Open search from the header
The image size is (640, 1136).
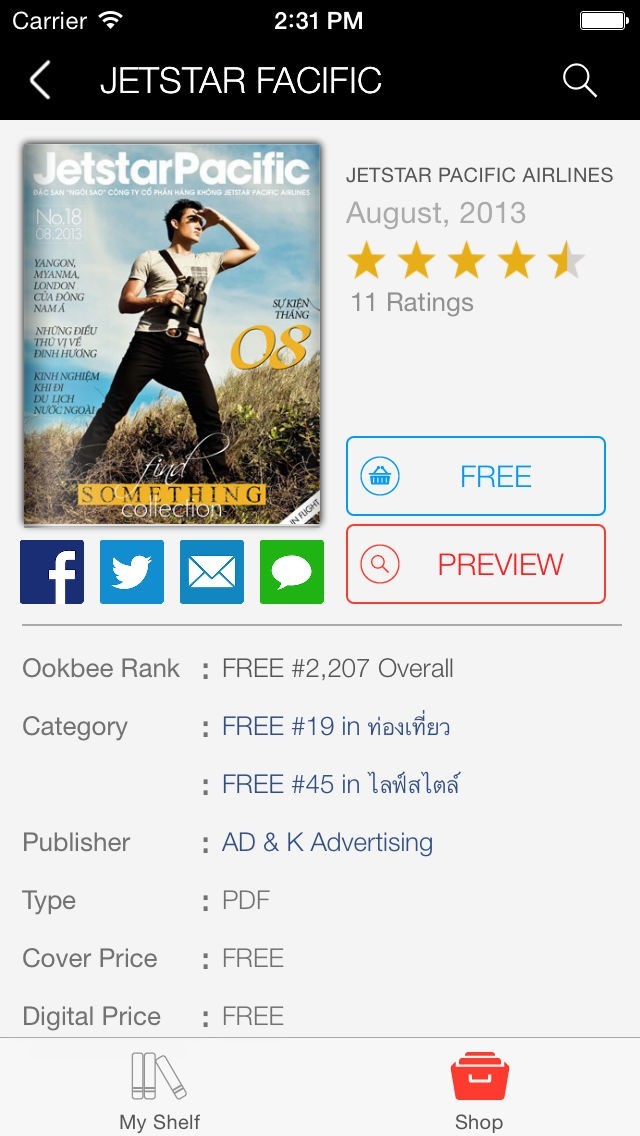[580, 80]
